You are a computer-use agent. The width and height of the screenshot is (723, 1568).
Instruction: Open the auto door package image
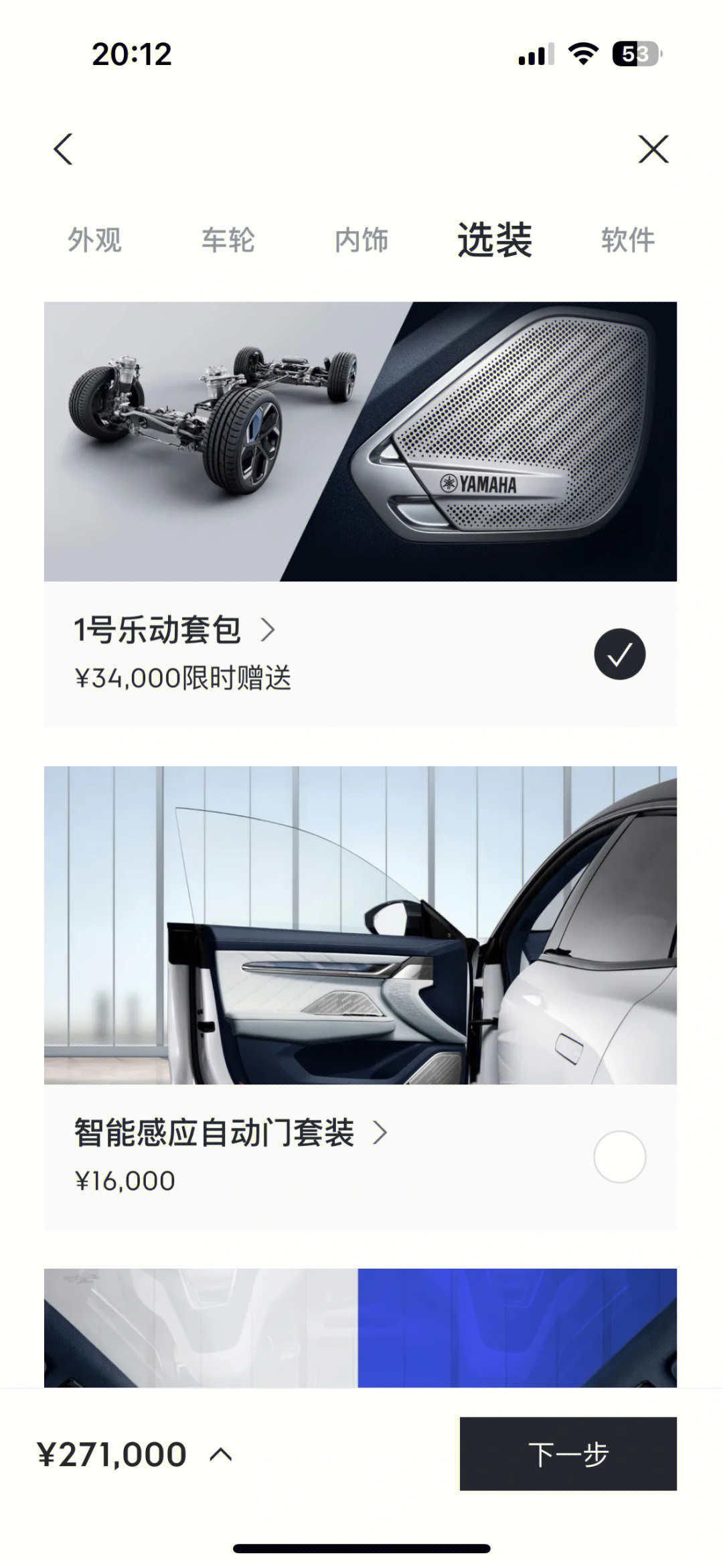pyautogui.click(x=360, y=925)
